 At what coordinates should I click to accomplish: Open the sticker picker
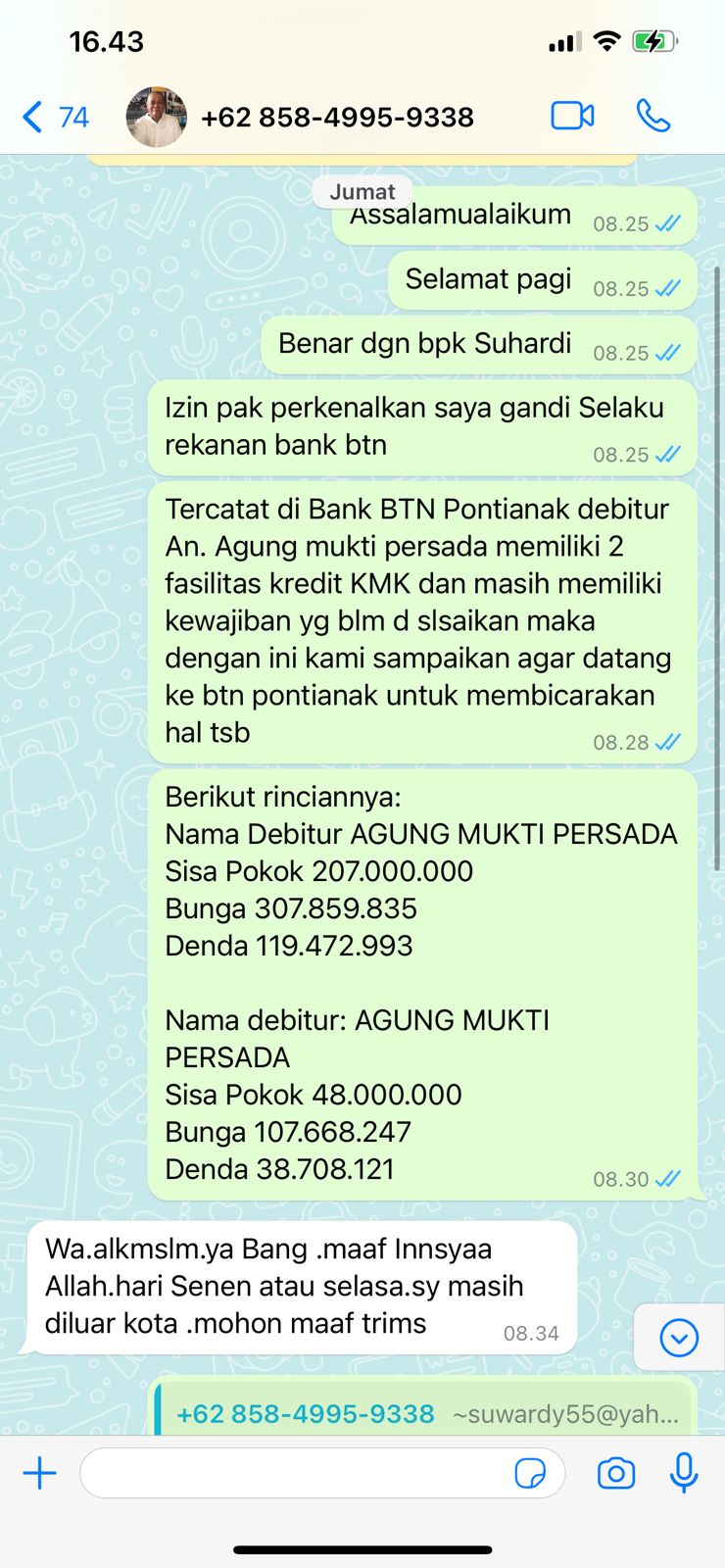(x=530, y=1473)
